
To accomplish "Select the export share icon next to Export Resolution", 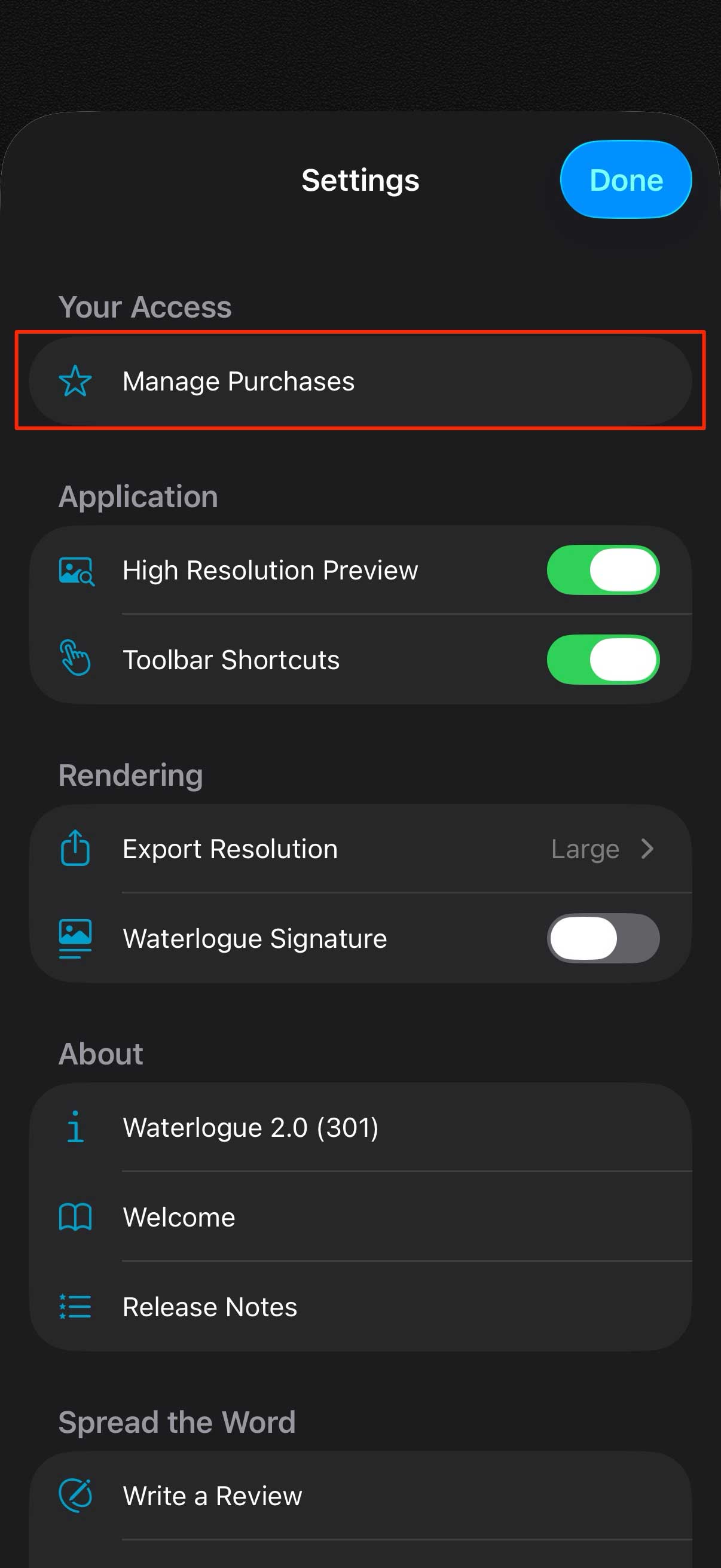I will coord(75,849).
